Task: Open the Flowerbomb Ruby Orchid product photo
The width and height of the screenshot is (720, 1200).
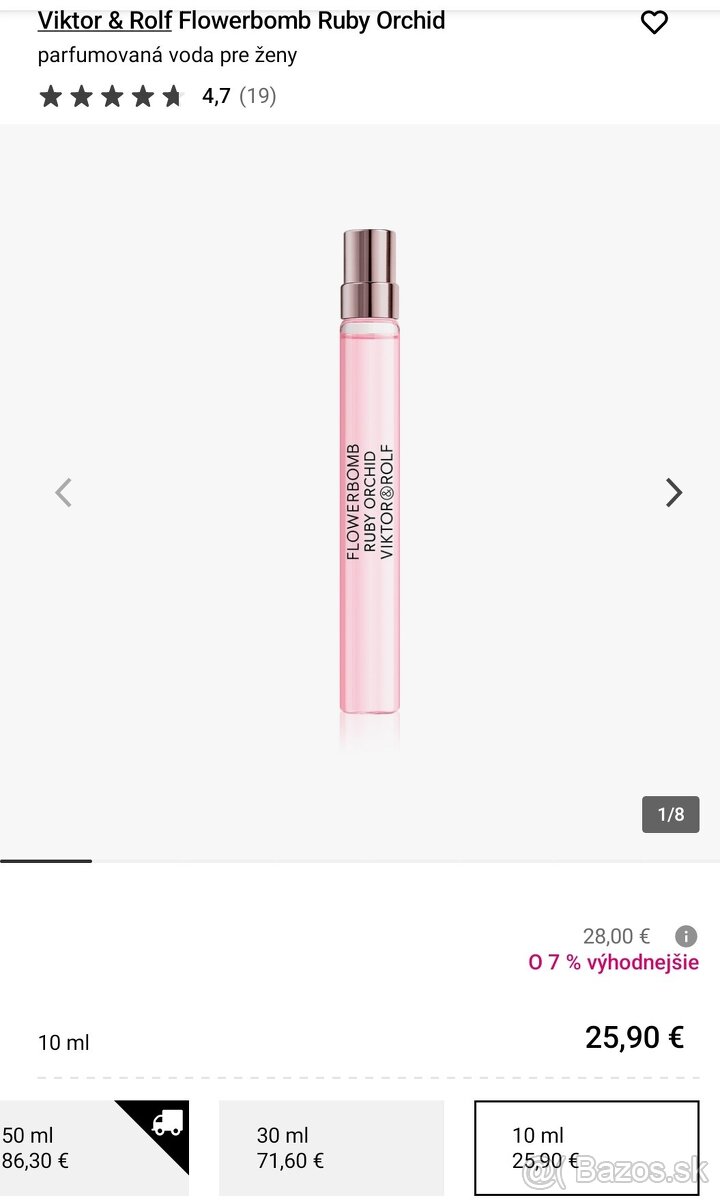Action: [x=370, y=480]
